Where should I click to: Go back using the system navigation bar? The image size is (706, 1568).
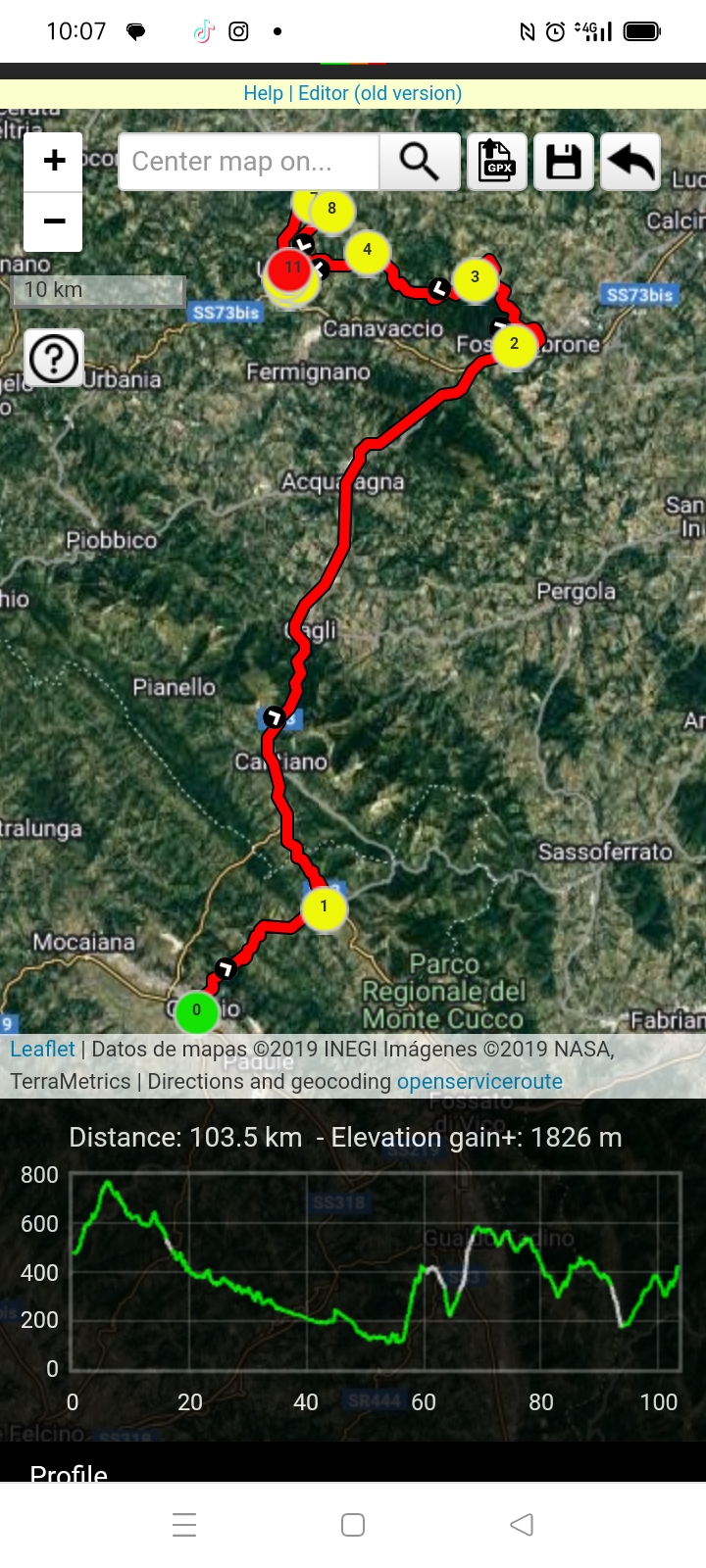point(522,1524)
